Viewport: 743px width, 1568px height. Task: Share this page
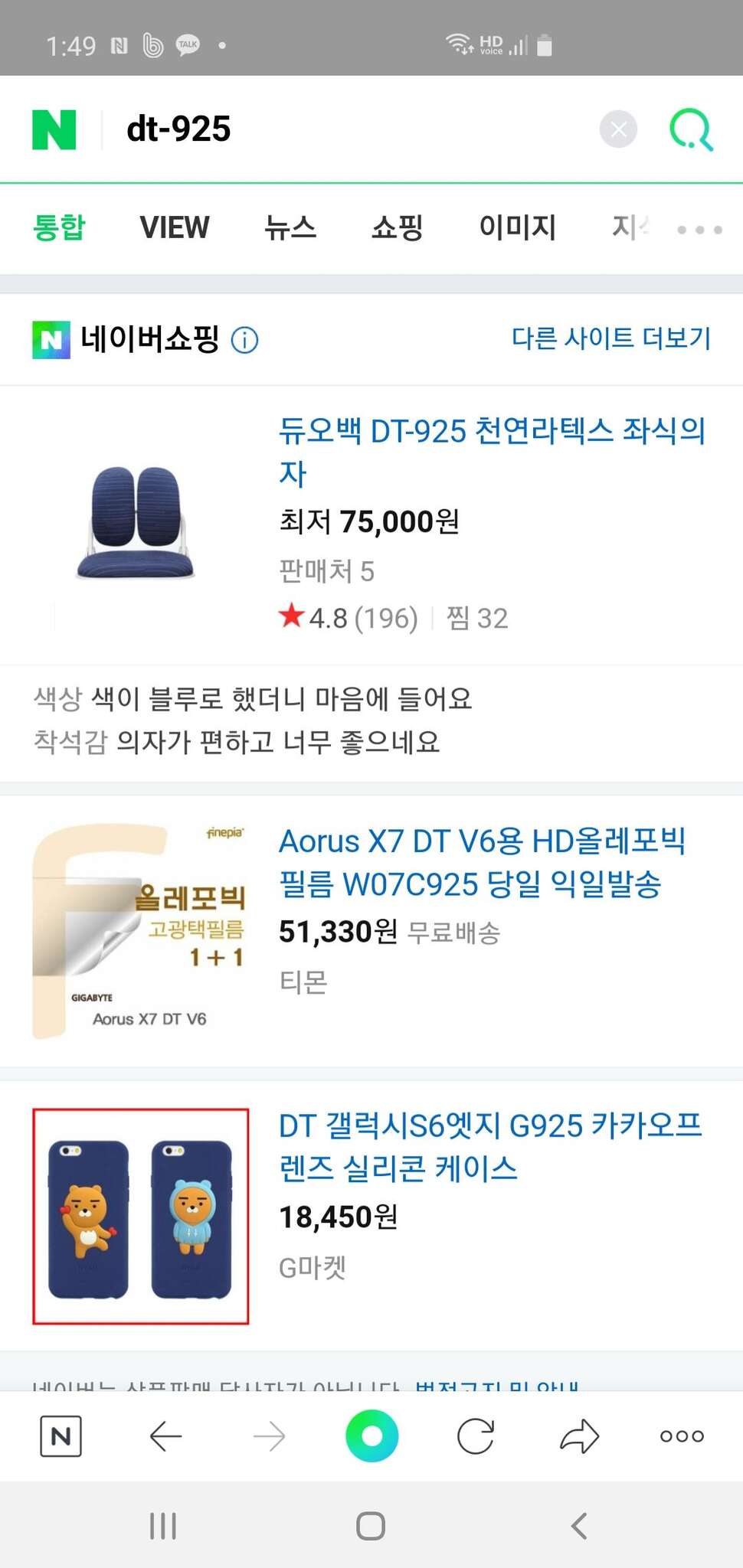point(579,1436)
